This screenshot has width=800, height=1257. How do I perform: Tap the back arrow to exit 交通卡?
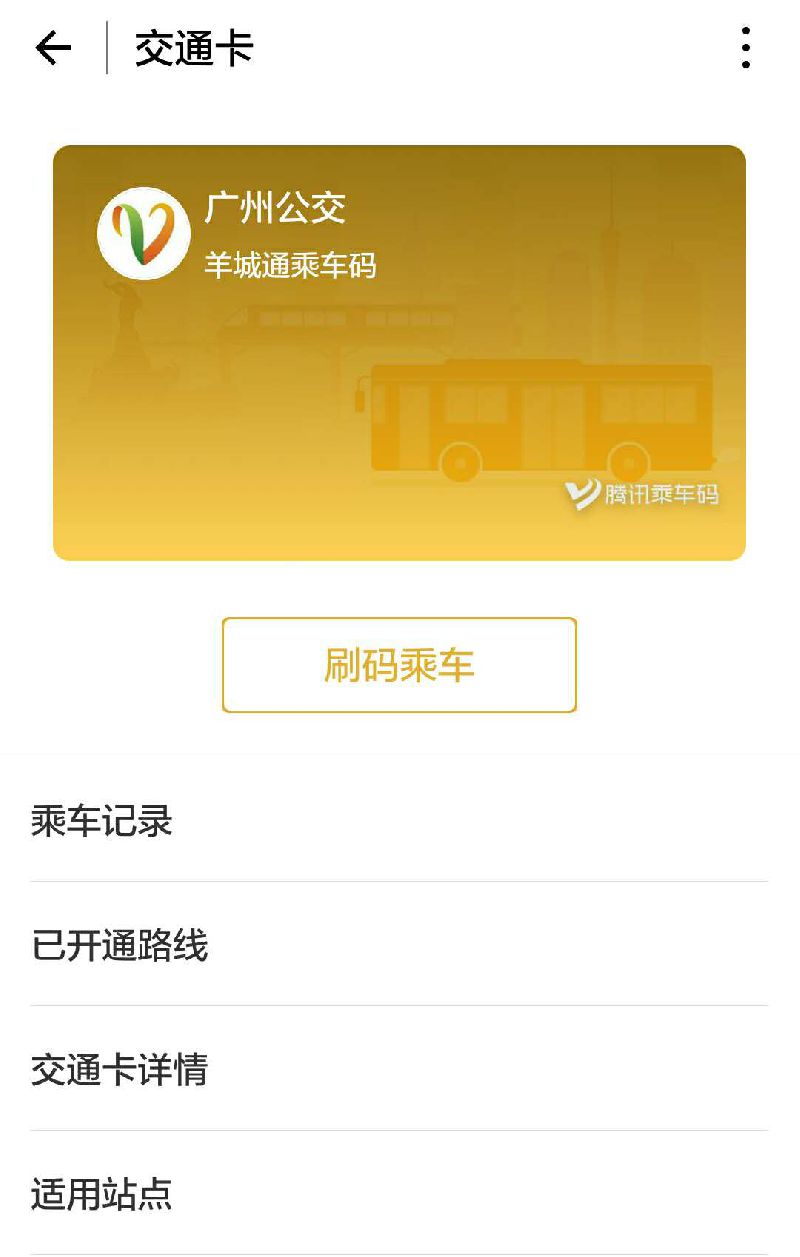point(52,47)
